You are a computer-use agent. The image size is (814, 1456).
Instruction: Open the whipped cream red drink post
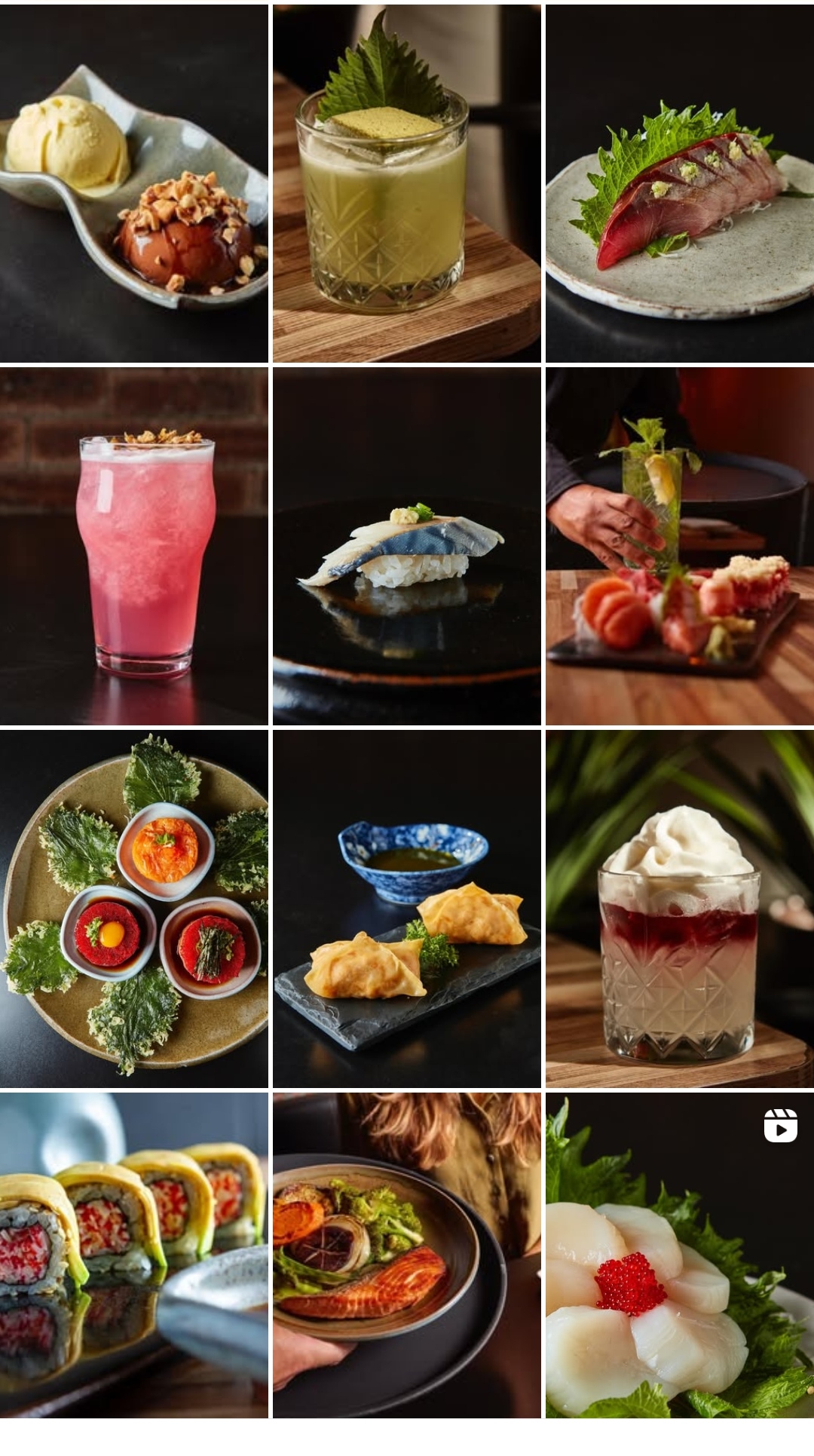click(679, 909)
